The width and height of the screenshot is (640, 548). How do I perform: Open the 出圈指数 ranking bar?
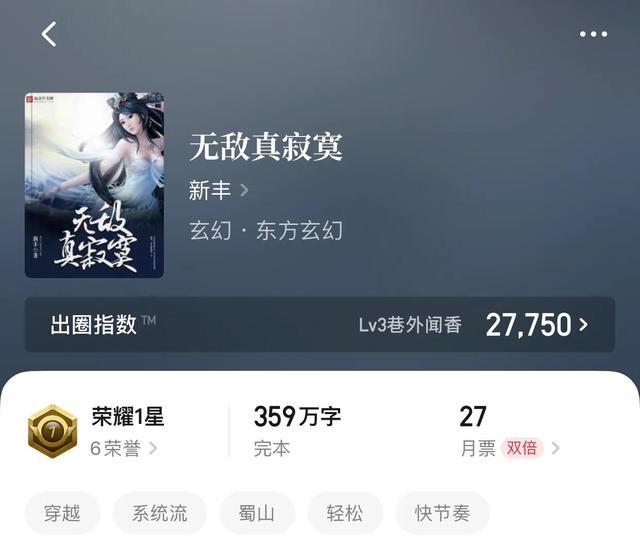point(320,324)
